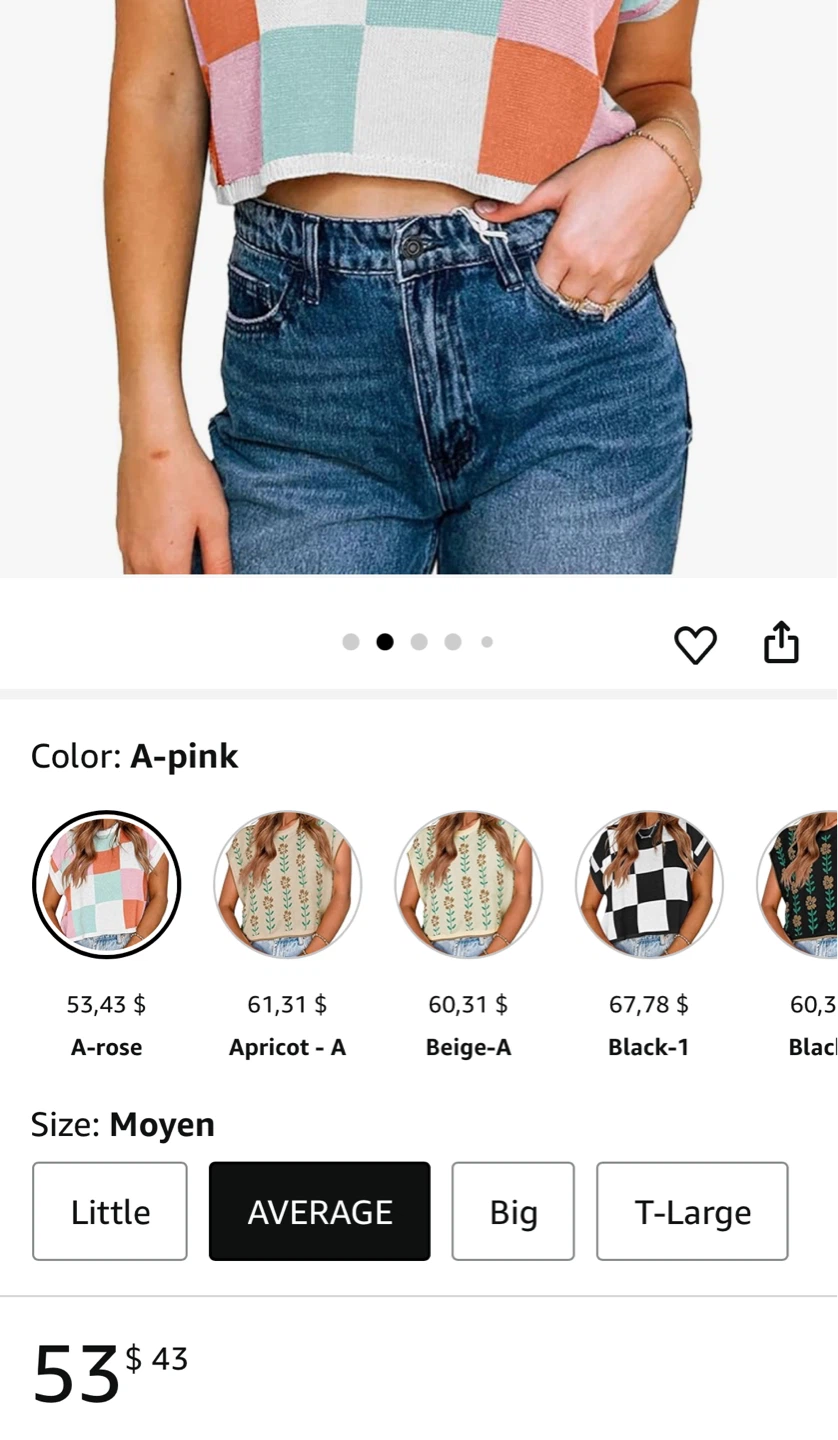Viewport: 838px width, 1440px height.
Task: Open the main product photo
Action: (419, 287)
